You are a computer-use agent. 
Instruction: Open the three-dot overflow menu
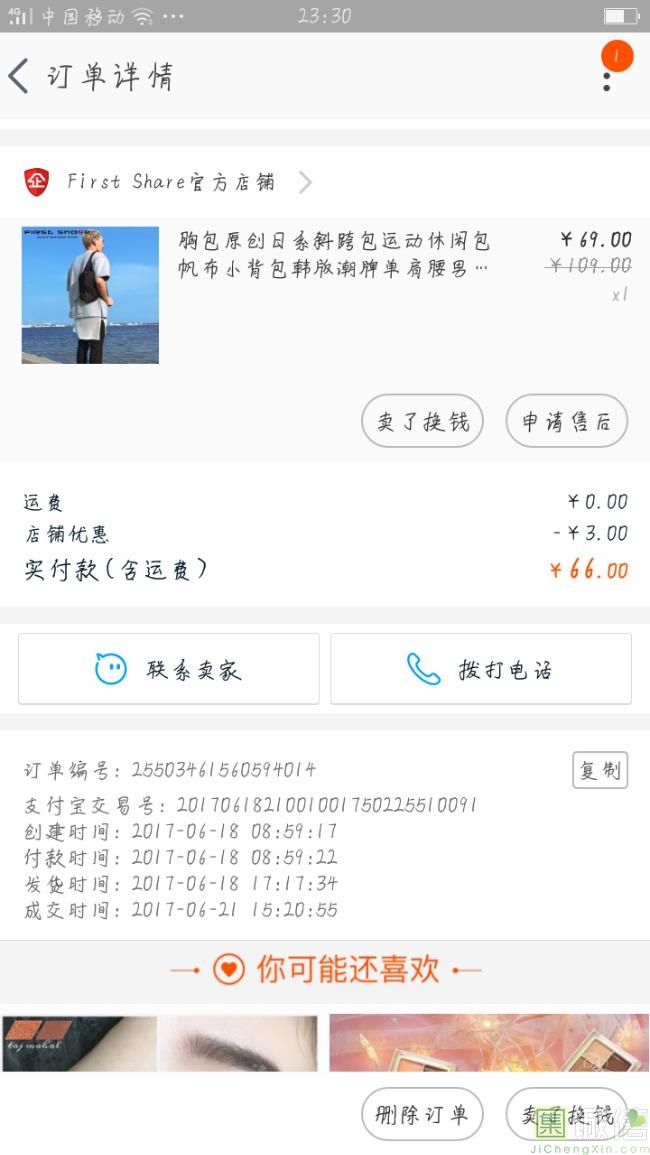(x=607, y=76)
